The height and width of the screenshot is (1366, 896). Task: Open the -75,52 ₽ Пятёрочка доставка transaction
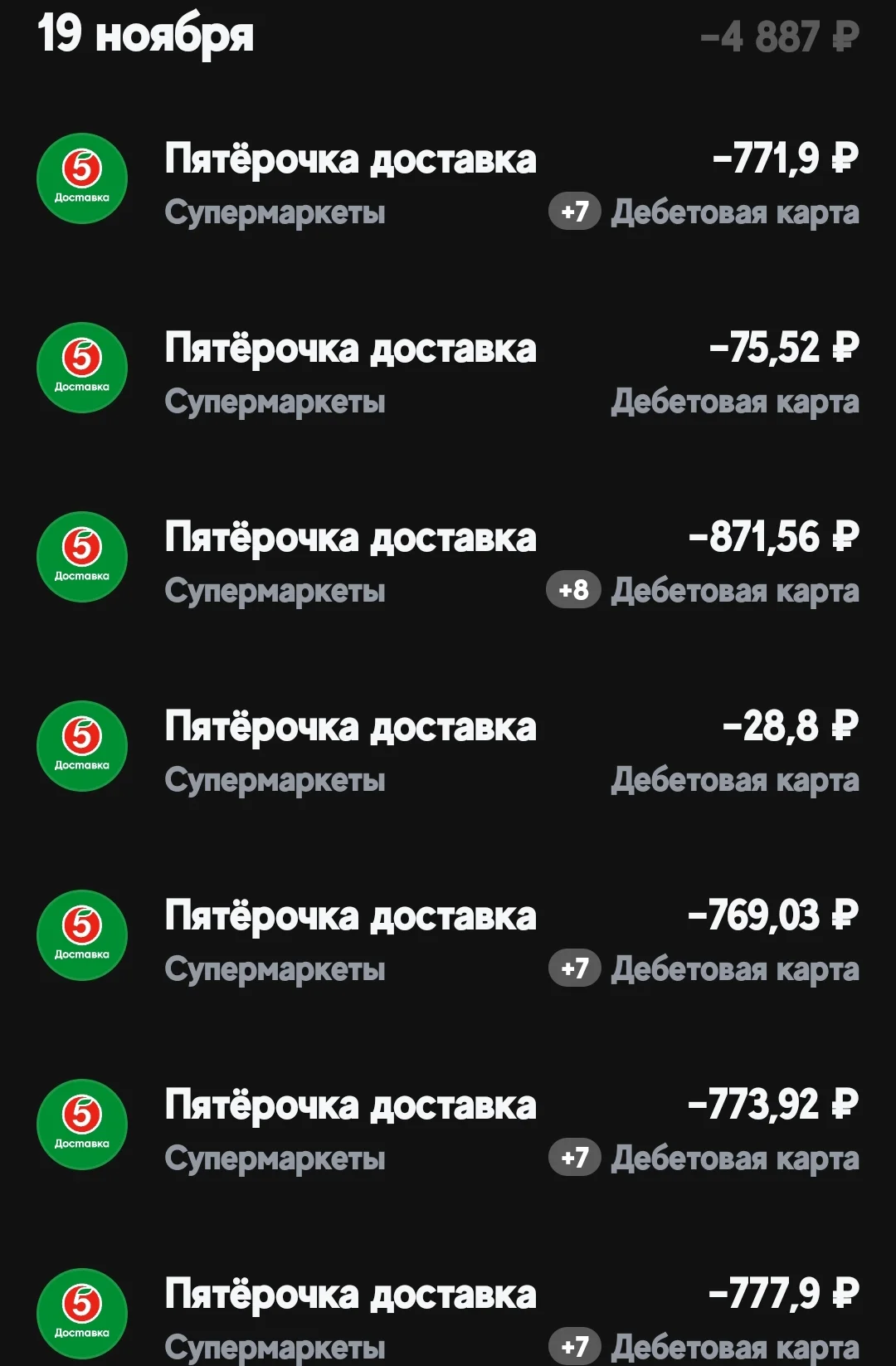[448, 368]
